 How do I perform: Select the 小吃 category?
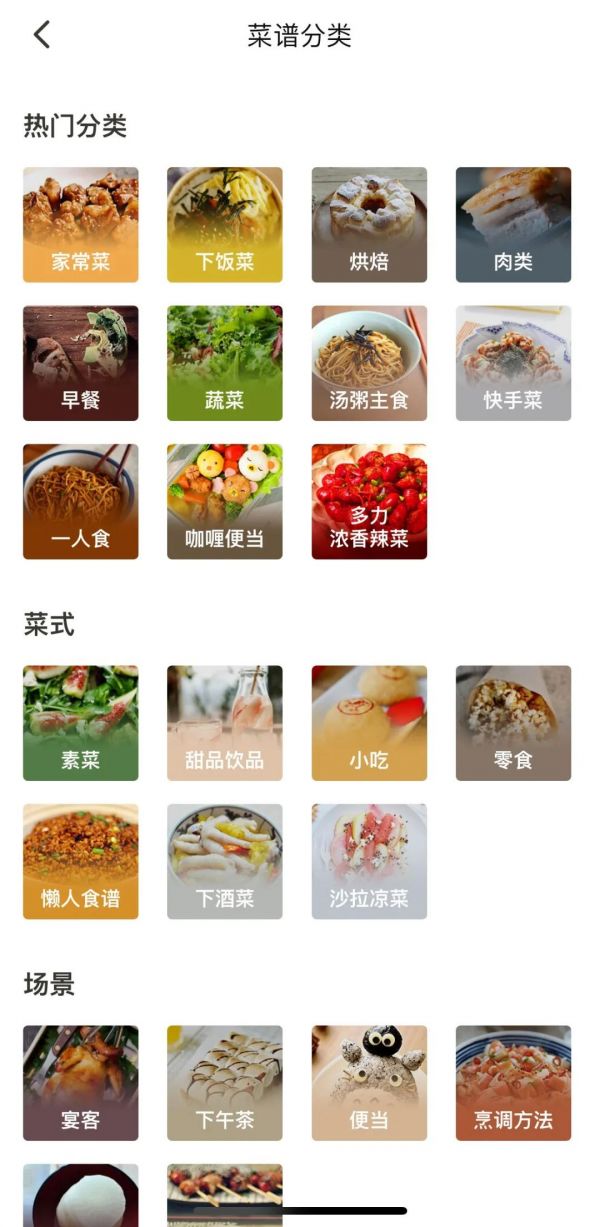pyautogui.click(x=369, y=723)
